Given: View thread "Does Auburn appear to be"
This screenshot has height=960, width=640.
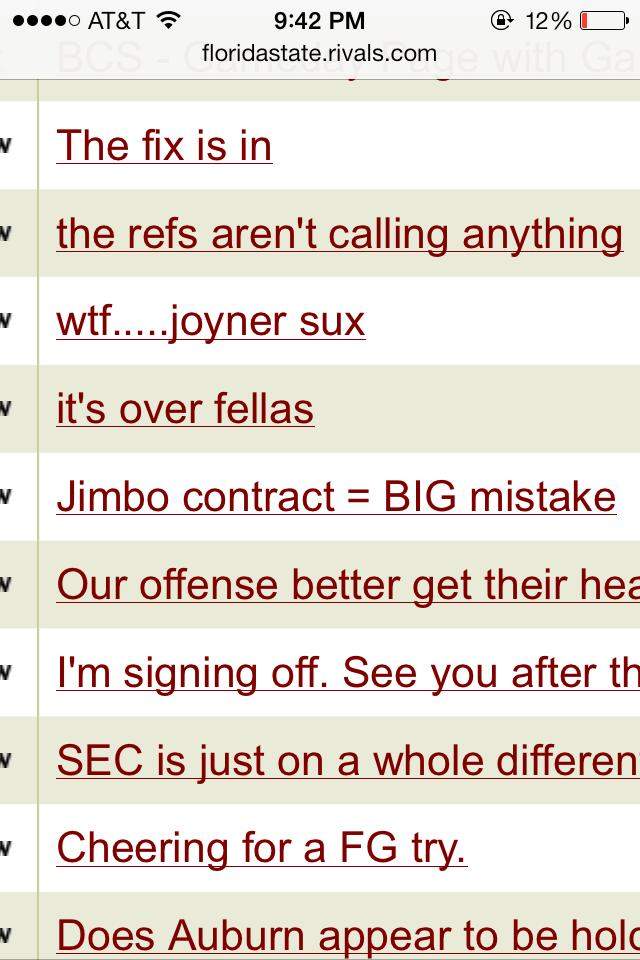Looking at the screenshot, I should pyautogui.click(x=347, y=937).
